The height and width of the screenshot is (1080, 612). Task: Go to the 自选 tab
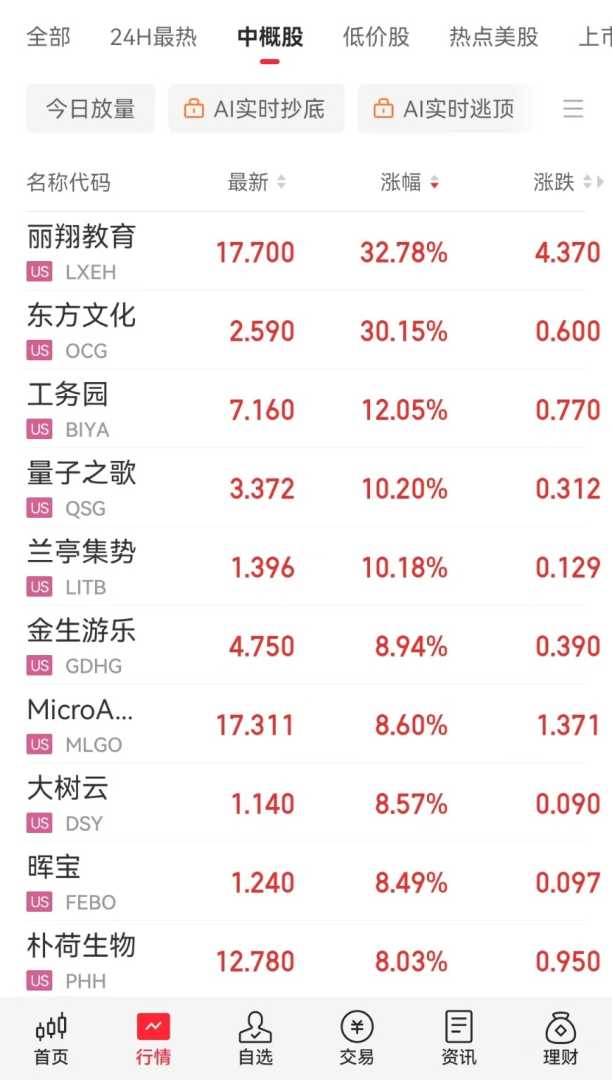point(255,1038)
